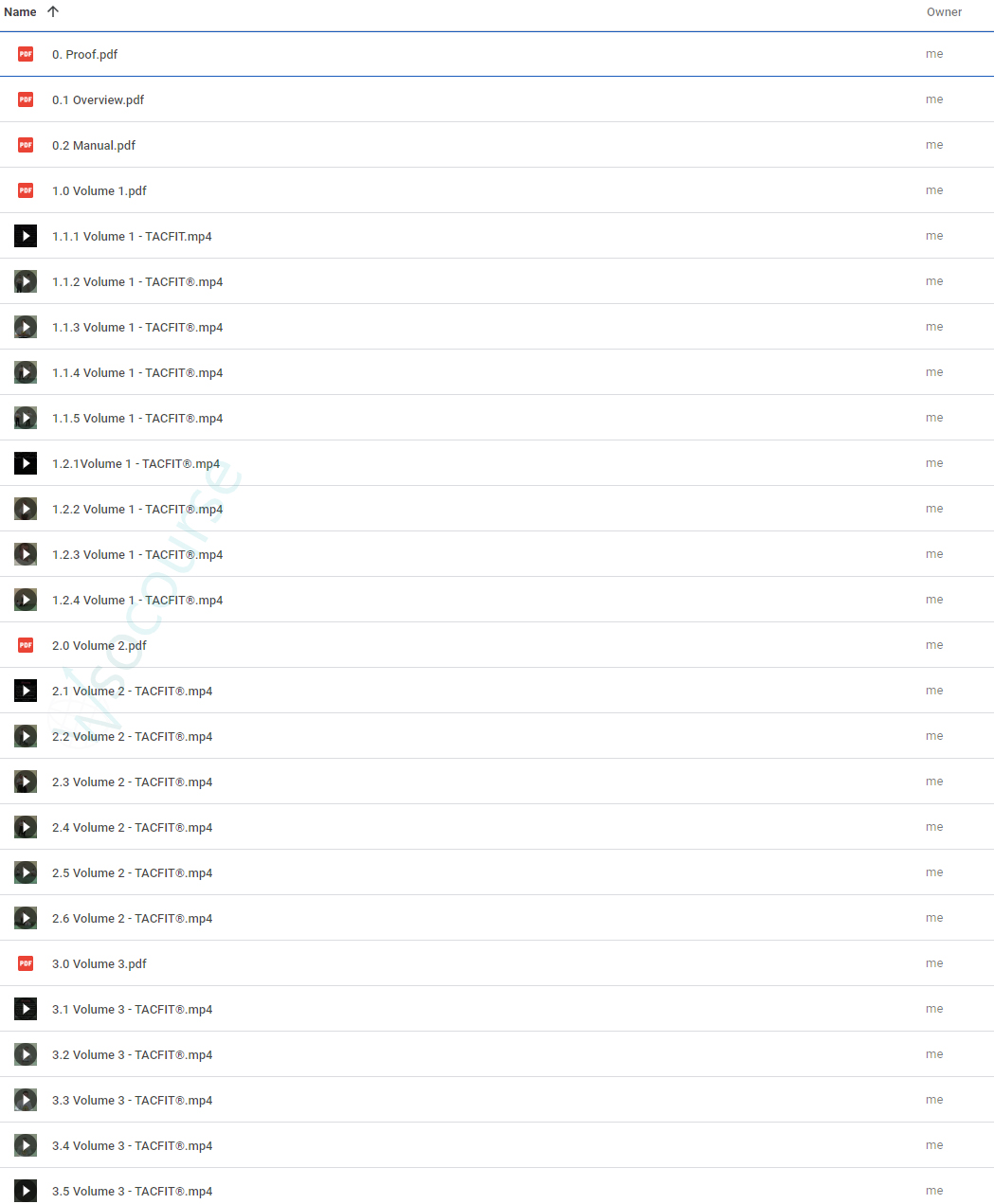Play 1.1.1 Volume 1 - TACFIT.mp4
The width and height of the screenshot is (994, 1204).
coord(132,236)
